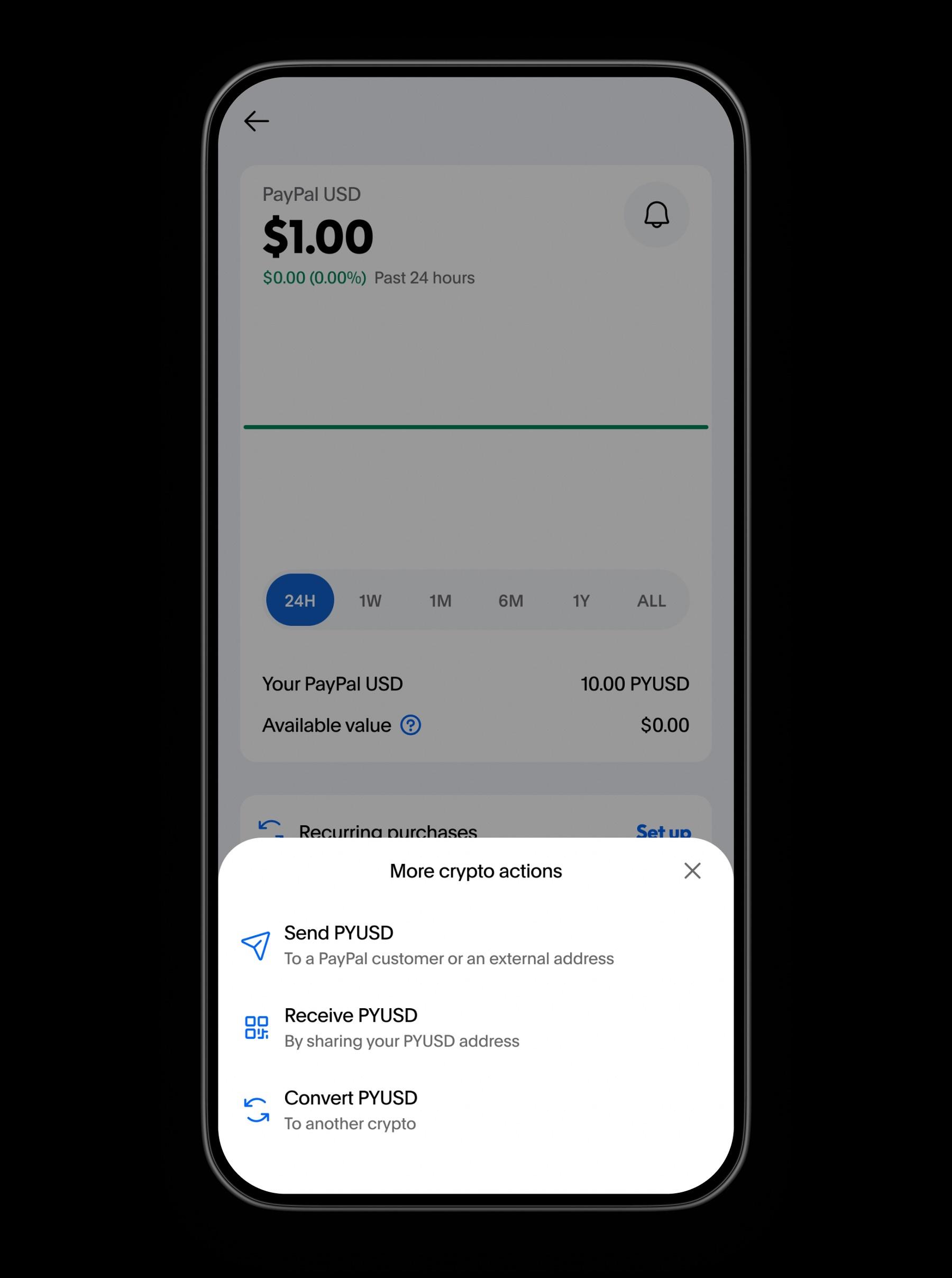The height and width of the screenshot is (1278, 952).
Task: Select Send PYUSD option
Action: [x=426, y=945]
